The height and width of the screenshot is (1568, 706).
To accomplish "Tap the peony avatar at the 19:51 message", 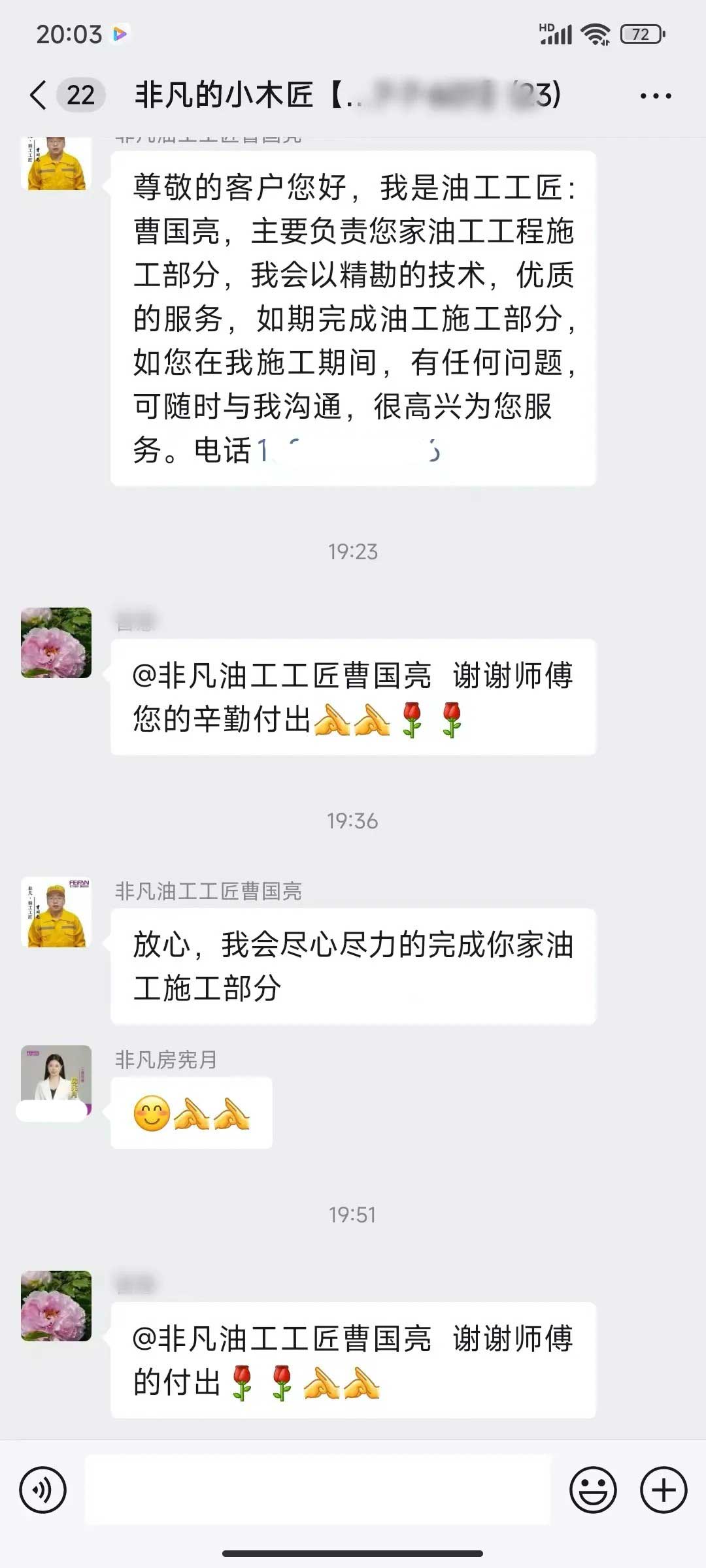I will (x=56, y=1305).
